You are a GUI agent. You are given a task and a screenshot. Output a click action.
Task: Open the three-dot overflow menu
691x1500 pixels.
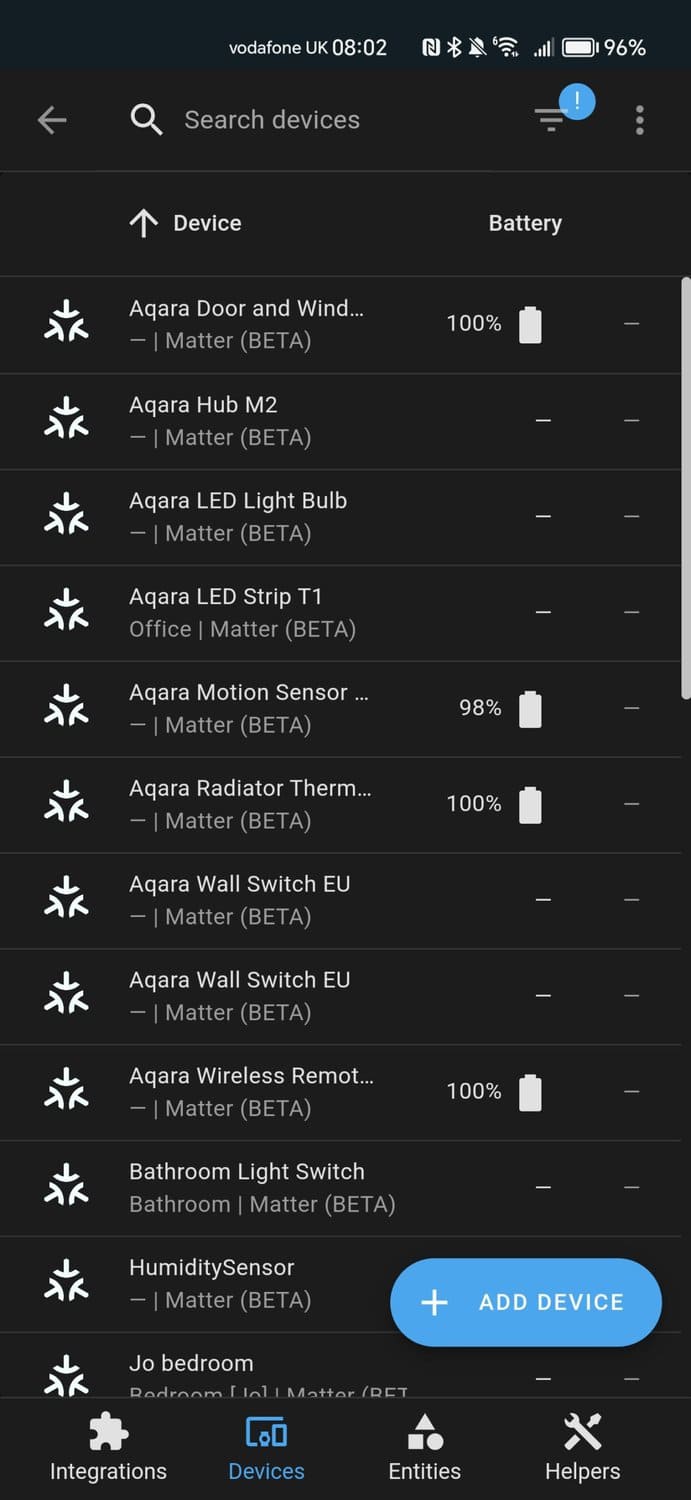[x=640, y=120]
